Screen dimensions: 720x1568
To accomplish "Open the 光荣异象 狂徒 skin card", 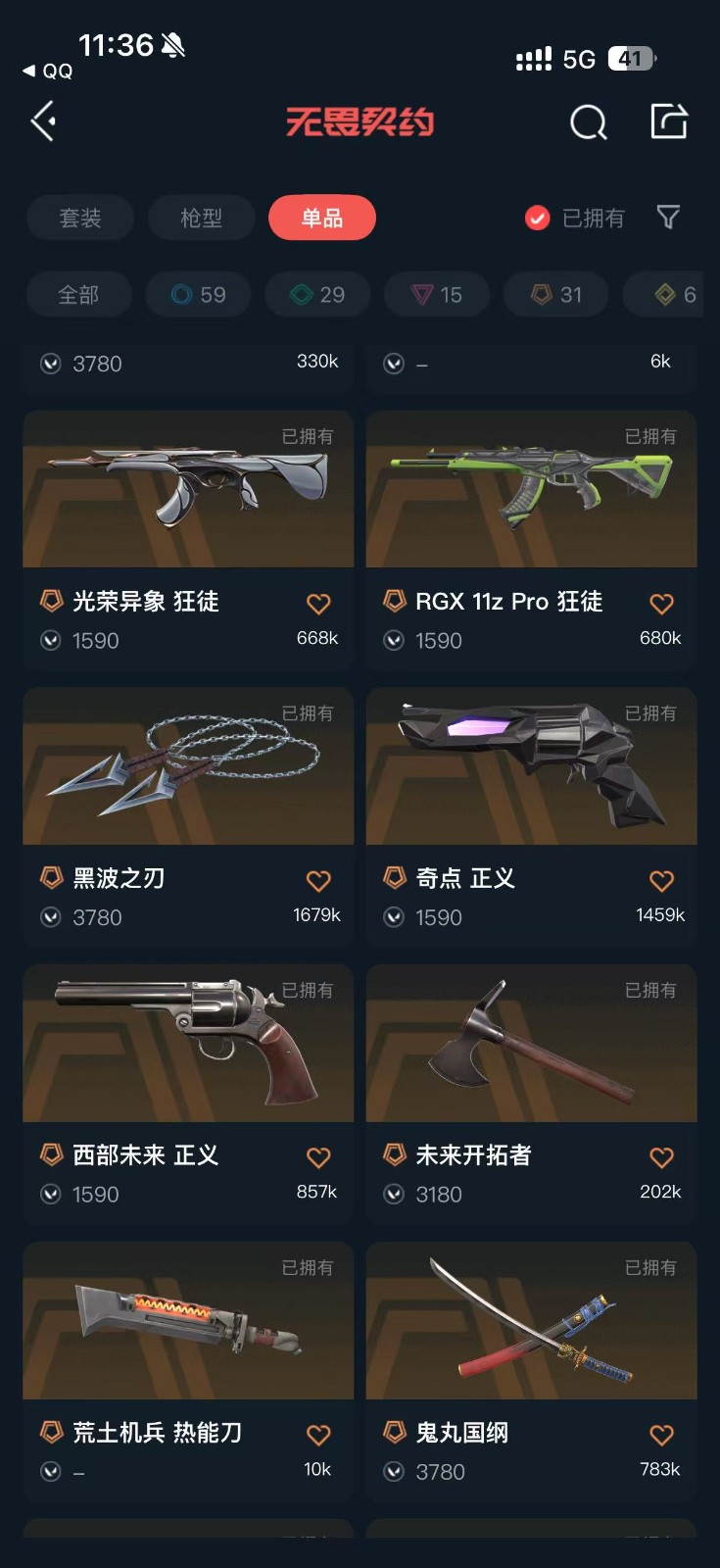I will point(188,540).
